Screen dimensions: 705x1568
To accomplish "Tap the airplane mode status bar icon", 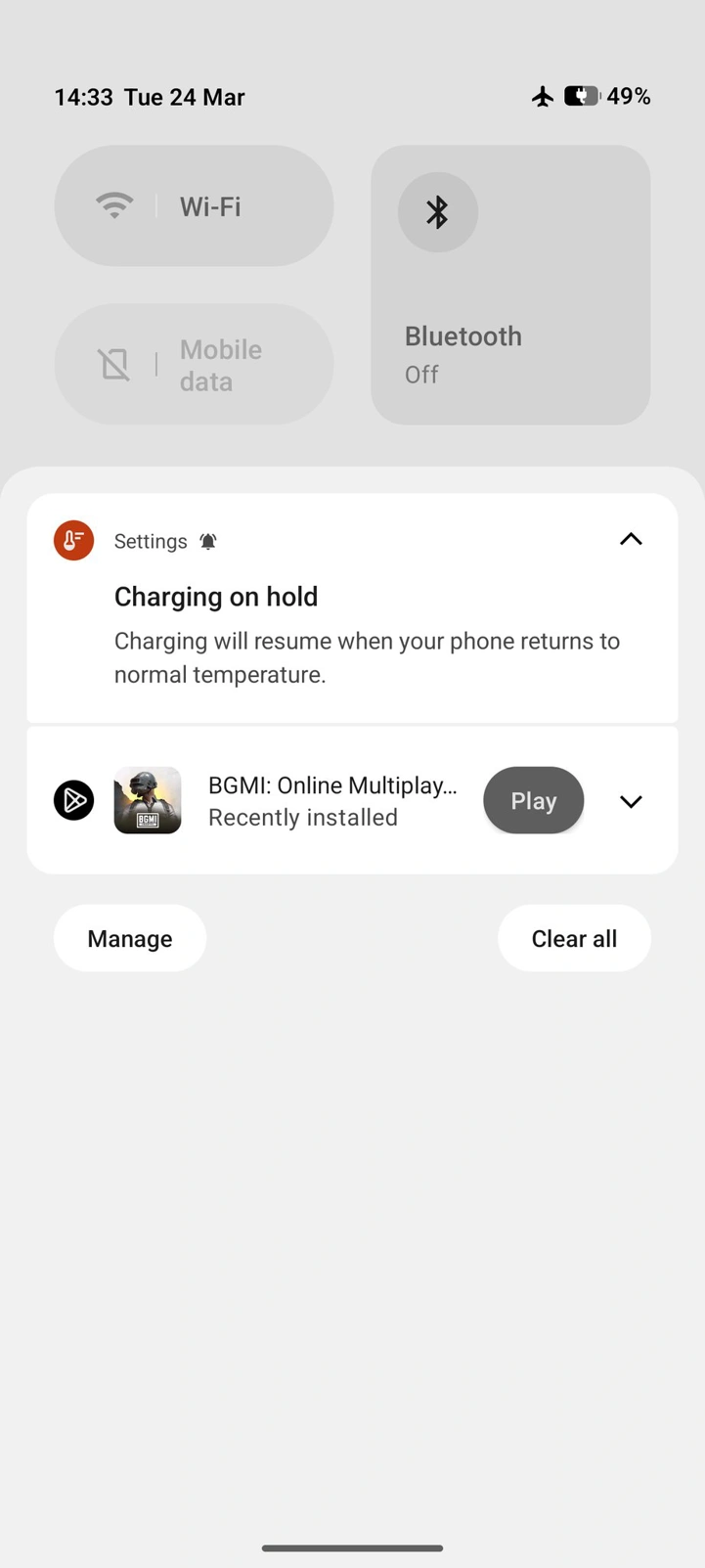I will [x=543, y=96].
